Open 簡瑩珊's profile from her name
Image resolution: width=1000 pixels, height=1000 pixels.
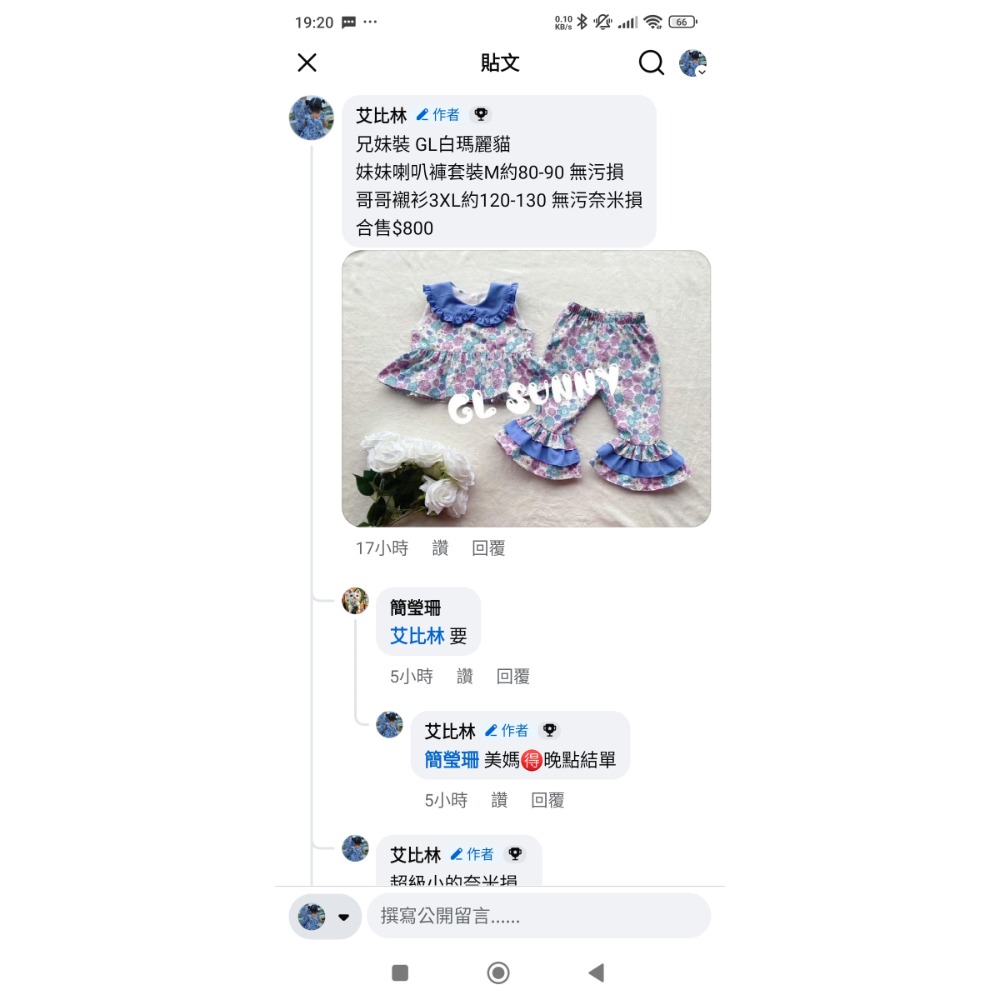pyautogui.click(x=416, y=608)
